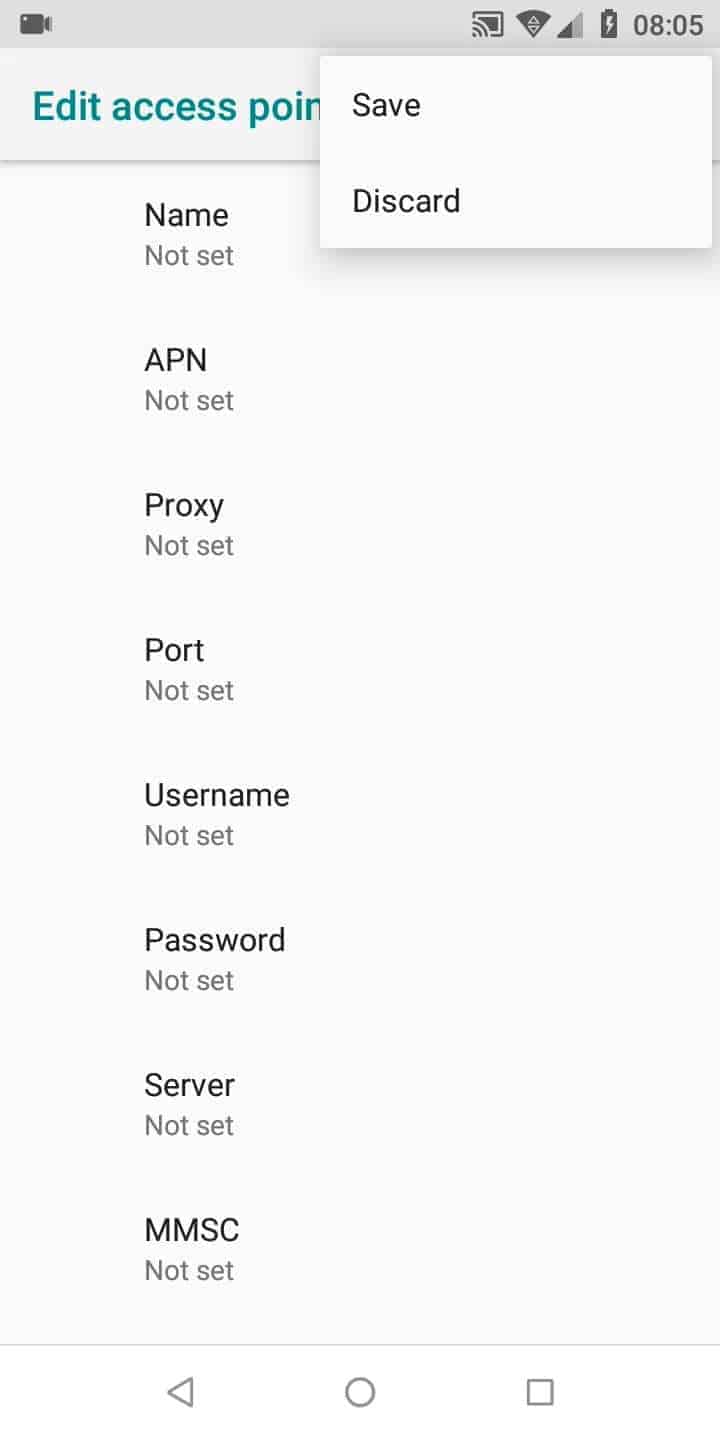Viewport: 720px width, 1440px height.
Task: Open the Password row
Action: point(360,959)
